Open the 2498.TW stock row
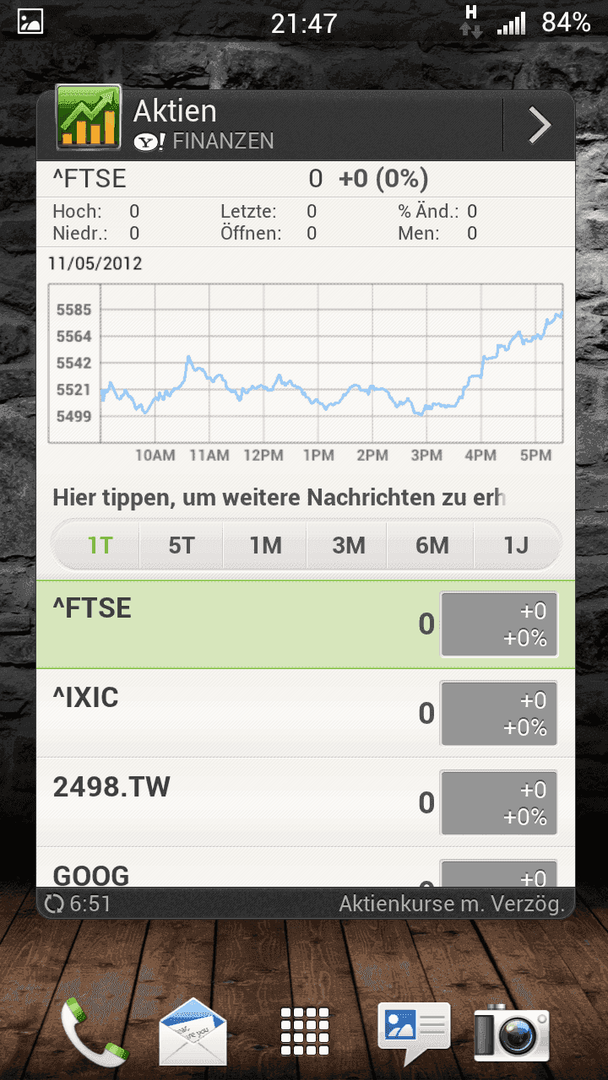608x1080 pixels. 305,802
